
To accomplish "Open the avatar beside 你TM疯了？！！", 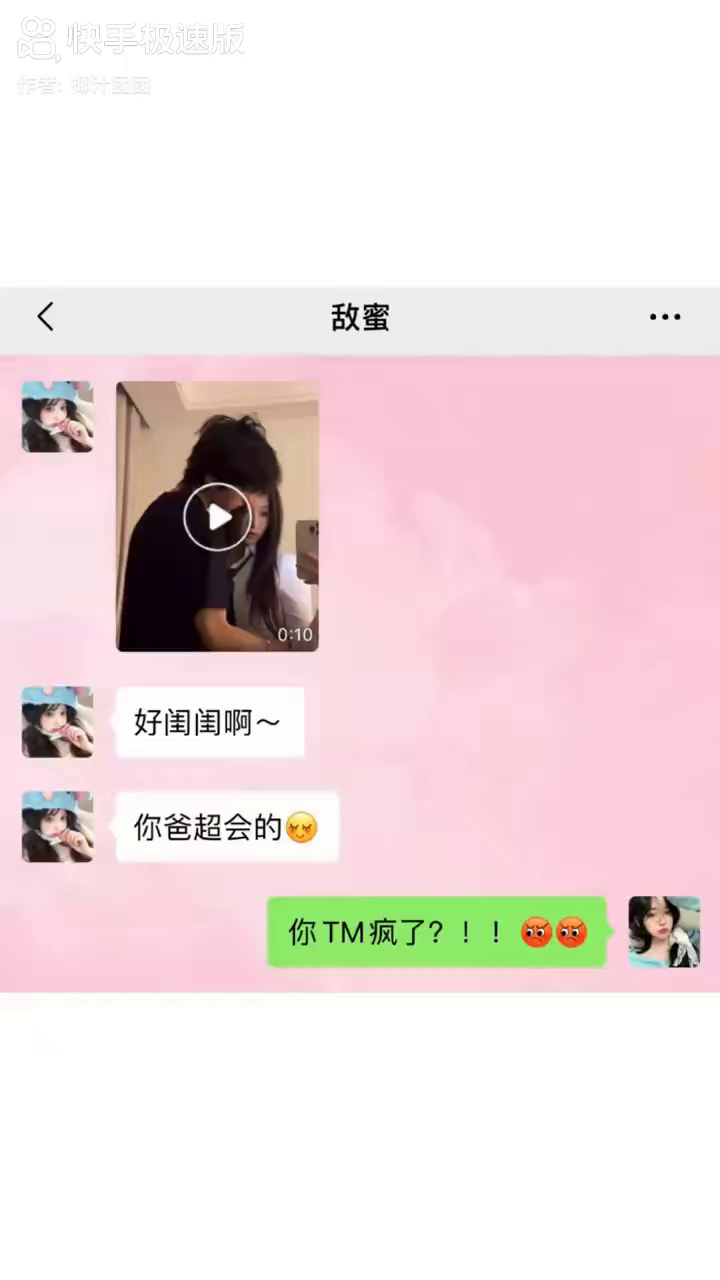I will (664, 931).
